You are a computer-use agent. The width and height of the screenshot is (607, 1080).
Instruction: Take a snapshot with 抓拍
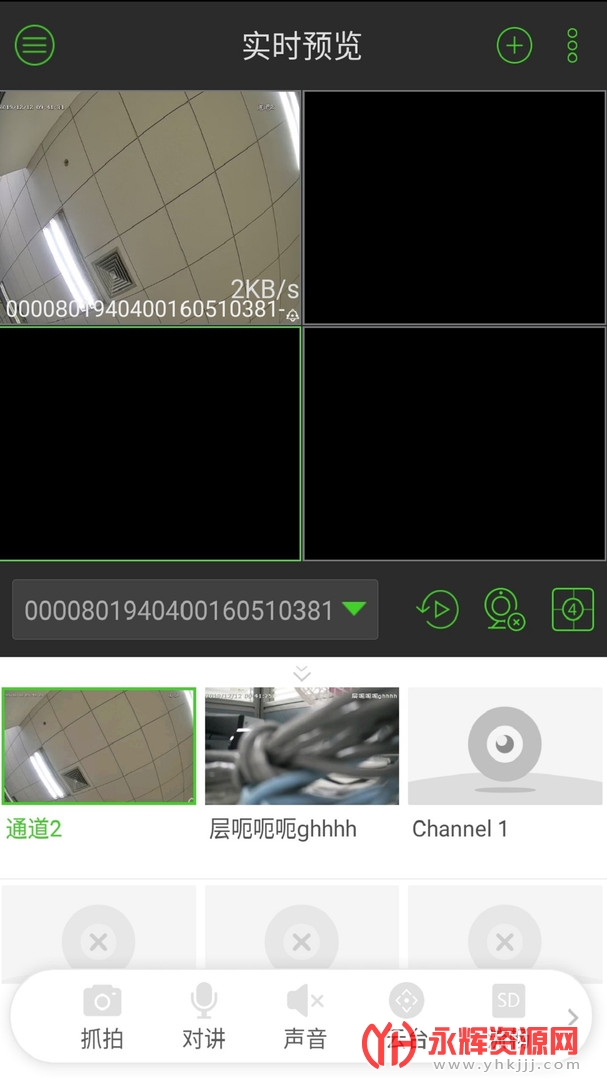pyautogui.click(x=102, y=1017)
